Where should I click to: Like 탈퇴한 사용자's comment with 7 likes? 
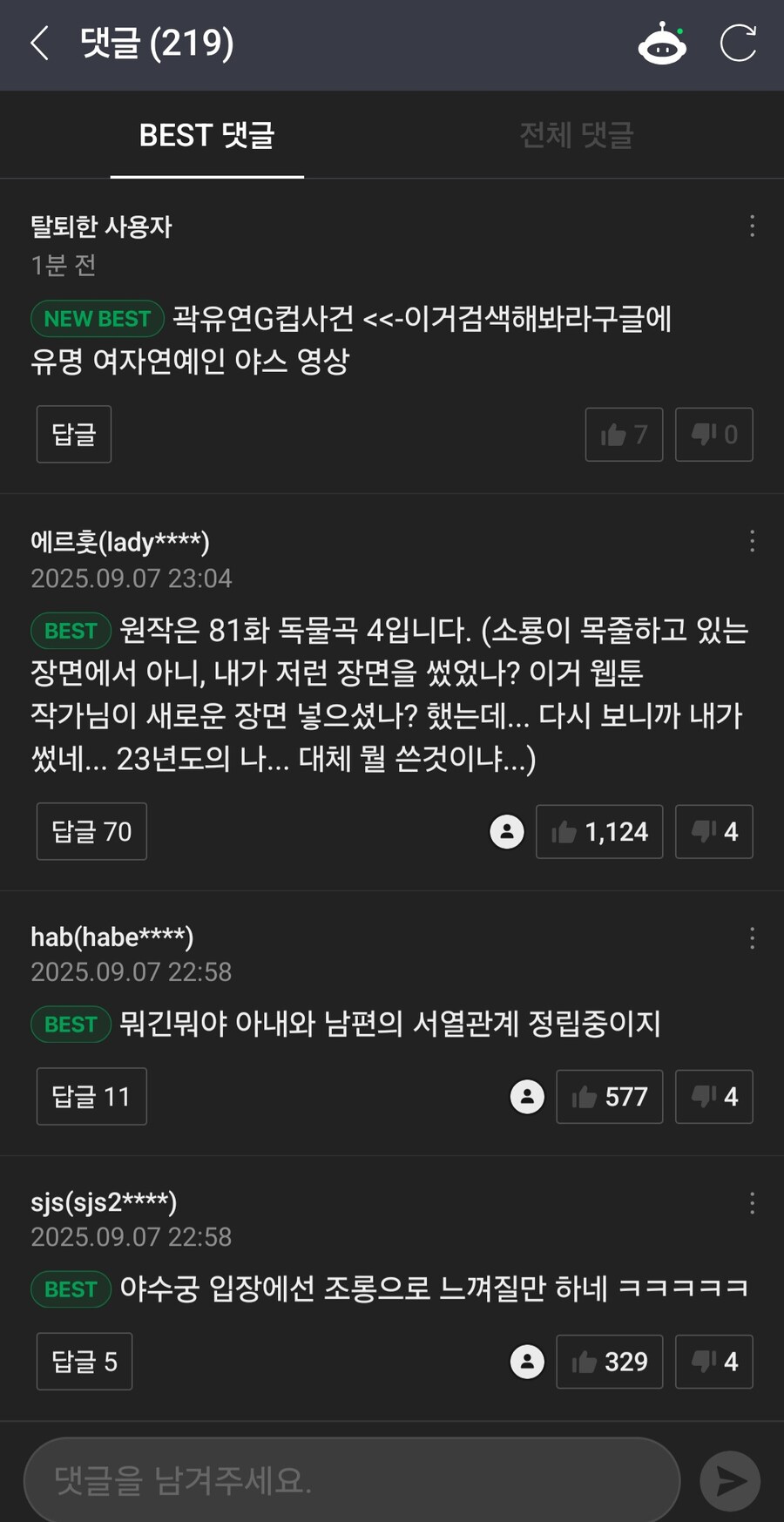(x=624, y=434)
